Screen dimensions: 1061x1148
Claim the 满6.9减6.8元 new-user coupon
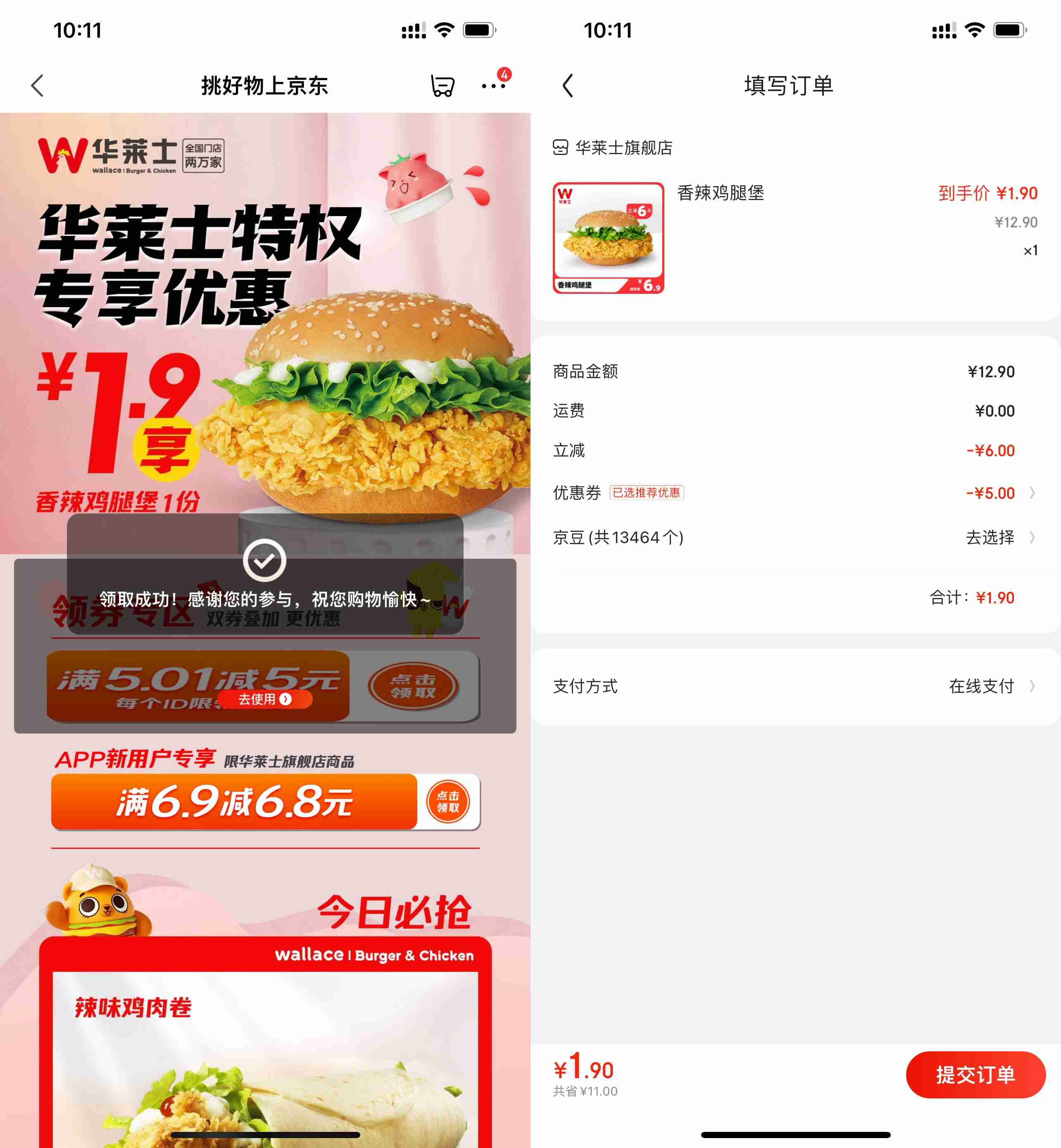pos(447,802)
